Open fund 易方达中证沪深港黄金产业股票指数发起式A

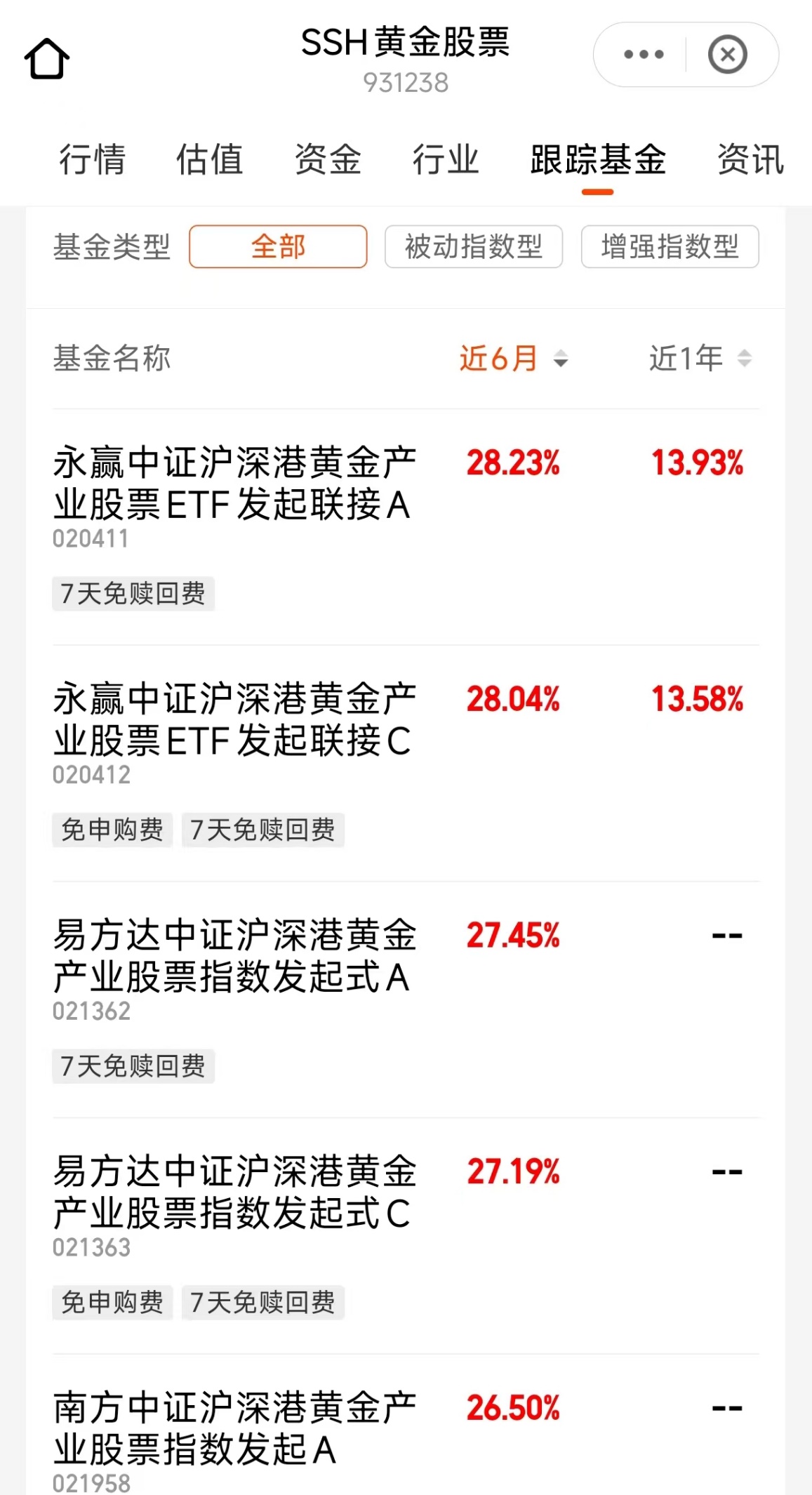406,1000
